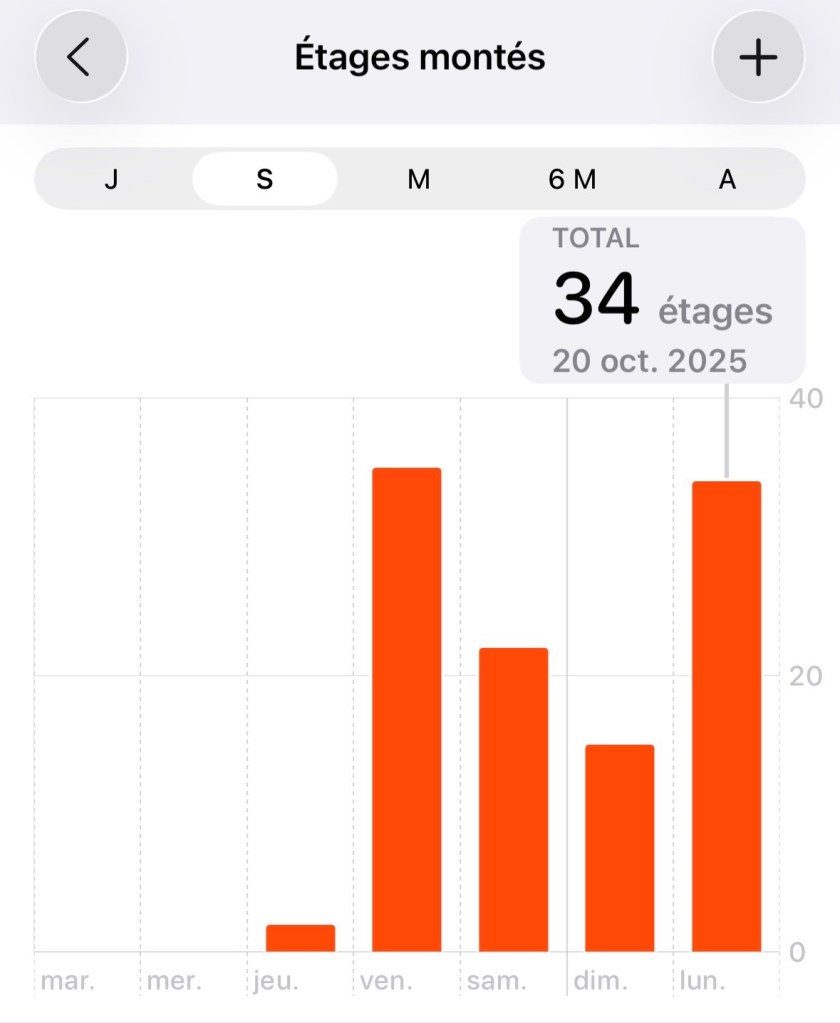840x1023 pixels.
Task: Click the small jeu. bar
Action: [300, 938]
